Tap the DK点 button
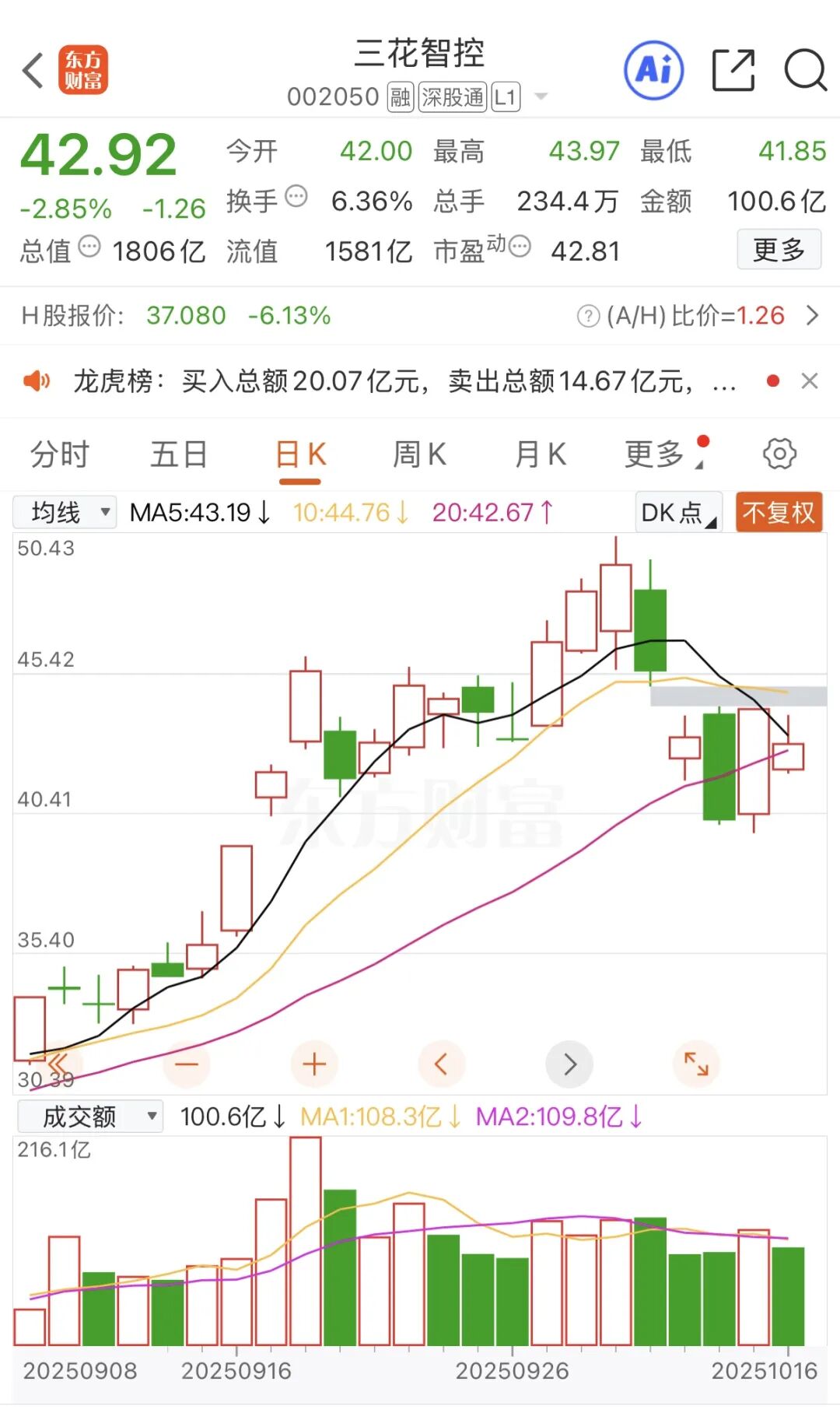Image resolution: width=840 pixels, height=1413 pixels. pyautogui.click(x=678, y=513)
